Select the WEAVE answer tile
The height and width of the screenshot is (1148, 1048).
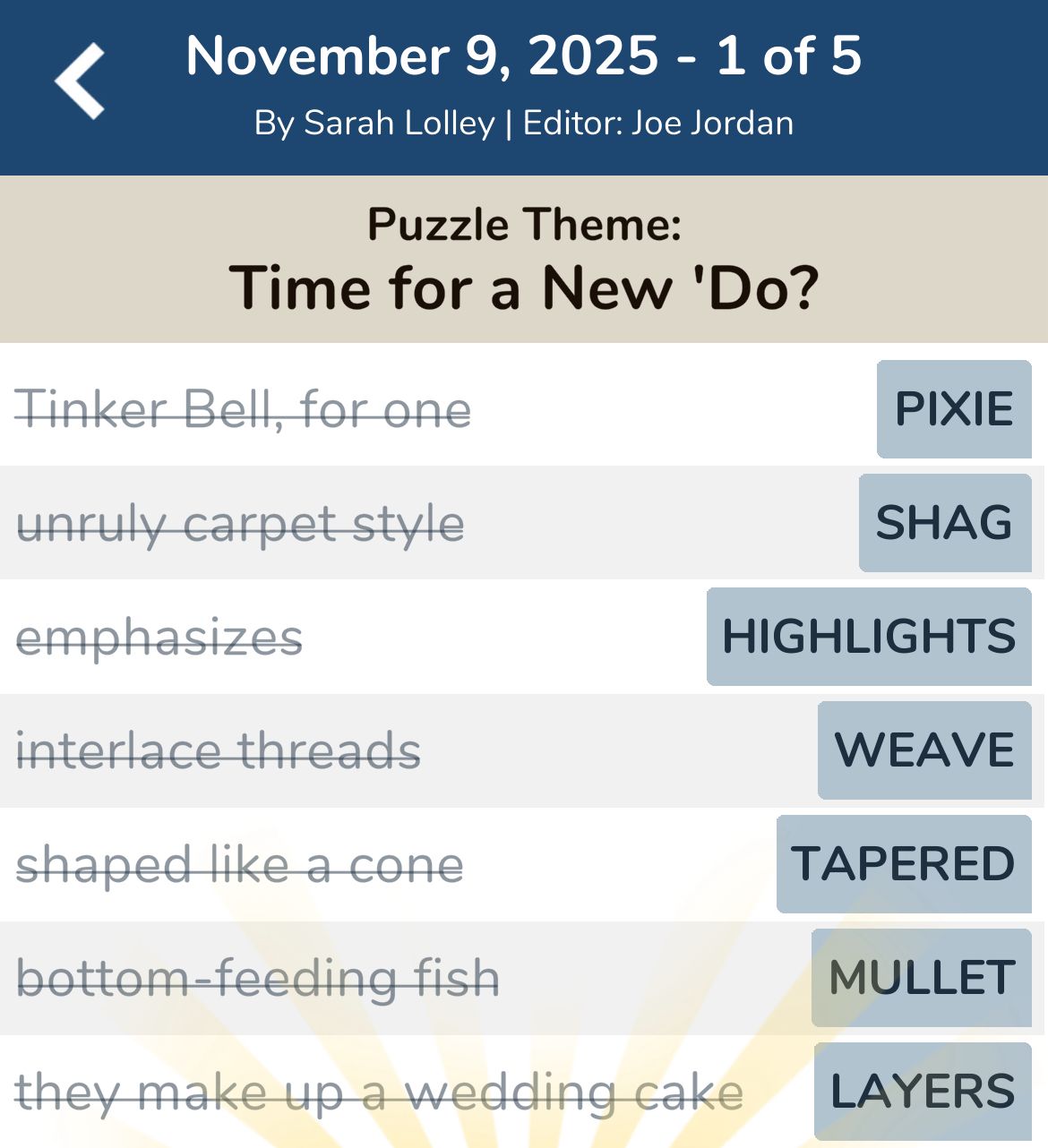924,750
